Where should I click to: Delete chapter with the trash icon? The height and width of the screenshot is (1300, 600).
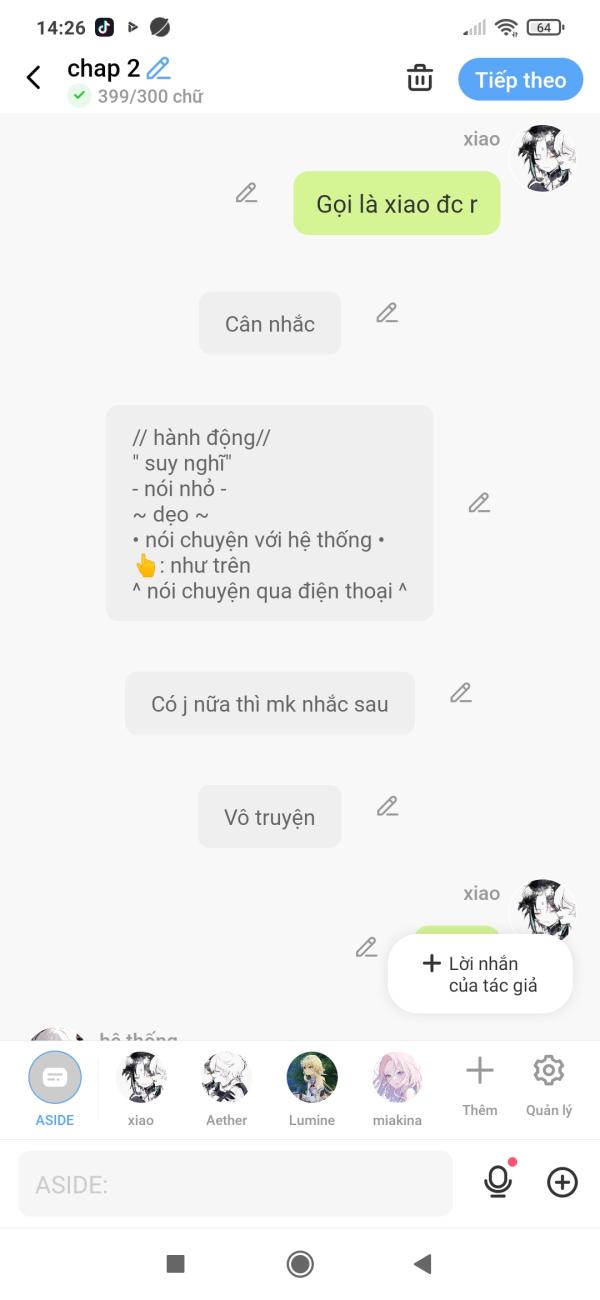420,78
